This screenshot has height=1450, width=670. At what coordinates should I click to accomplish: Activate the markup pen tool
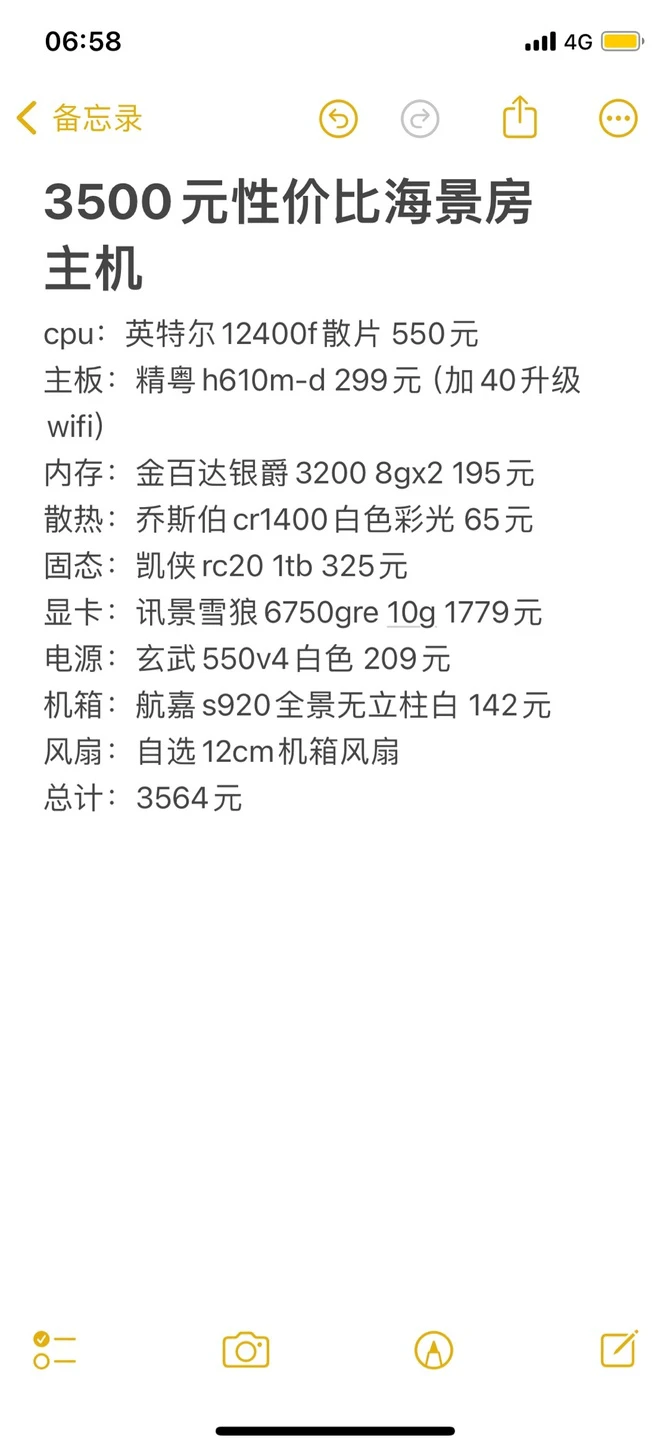pyautogui.click(x=434, y=1350)
